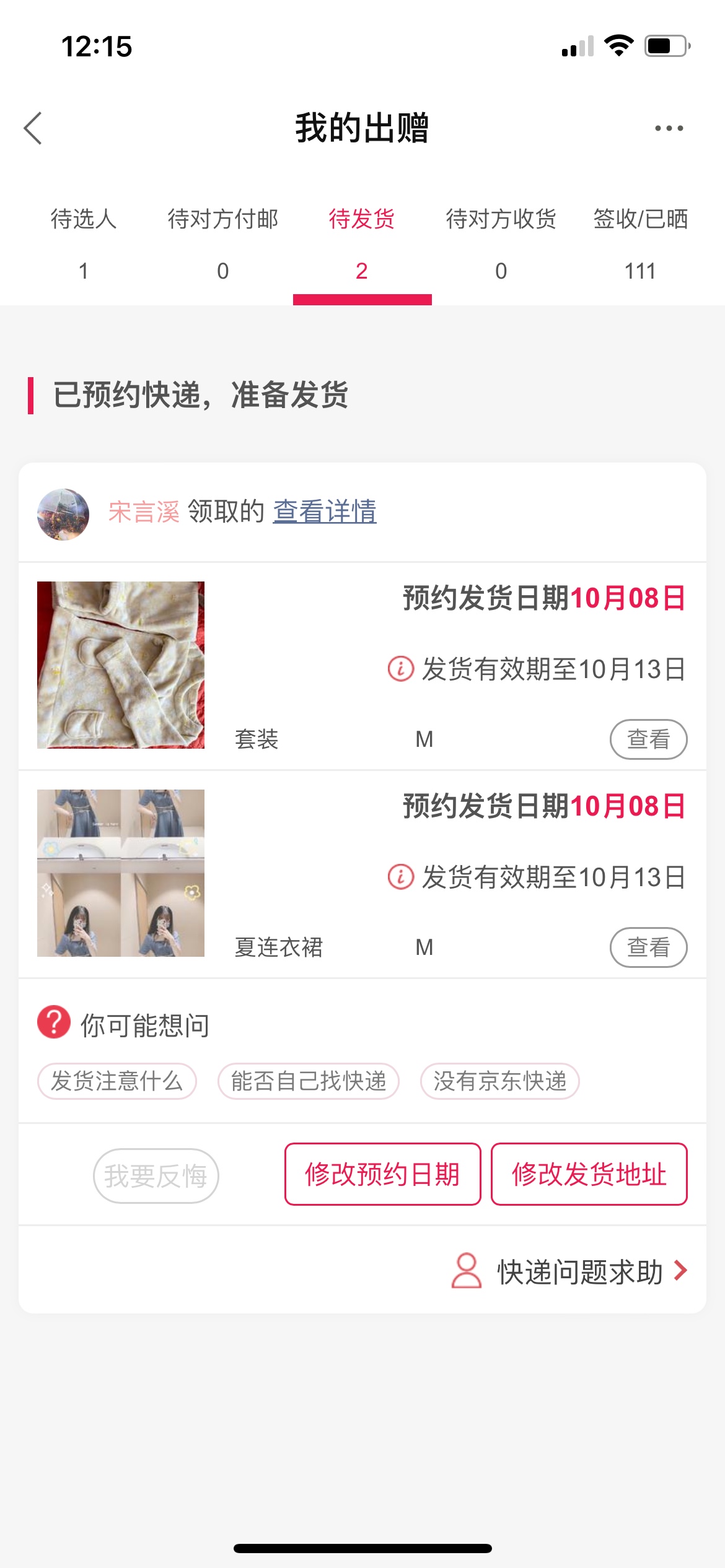Viewport: 725px width, 1568px height.
Task: Select the 发货注意什么 question chip
Action: (117, 1081)
